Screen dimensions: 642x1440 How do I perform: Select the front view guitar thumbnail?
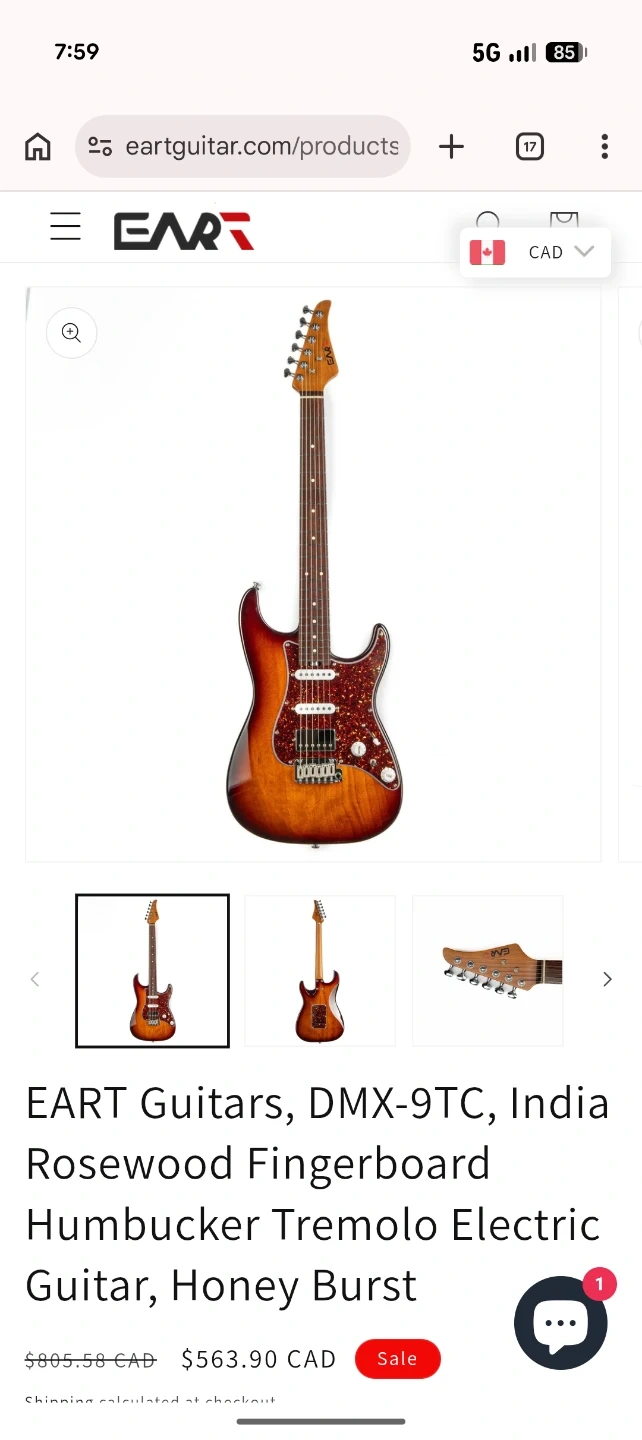(x=152, y=971)
